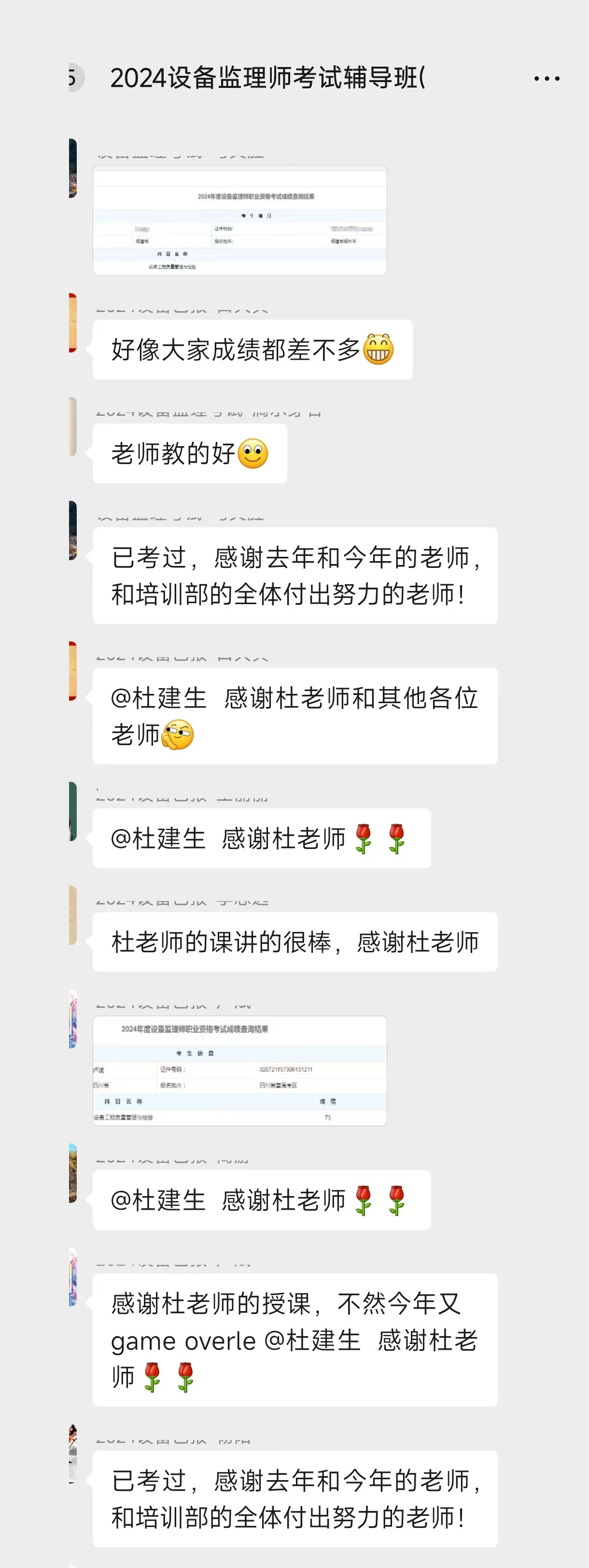Tap avatar beside 杜老师的课讲的很棒 message

73,915
